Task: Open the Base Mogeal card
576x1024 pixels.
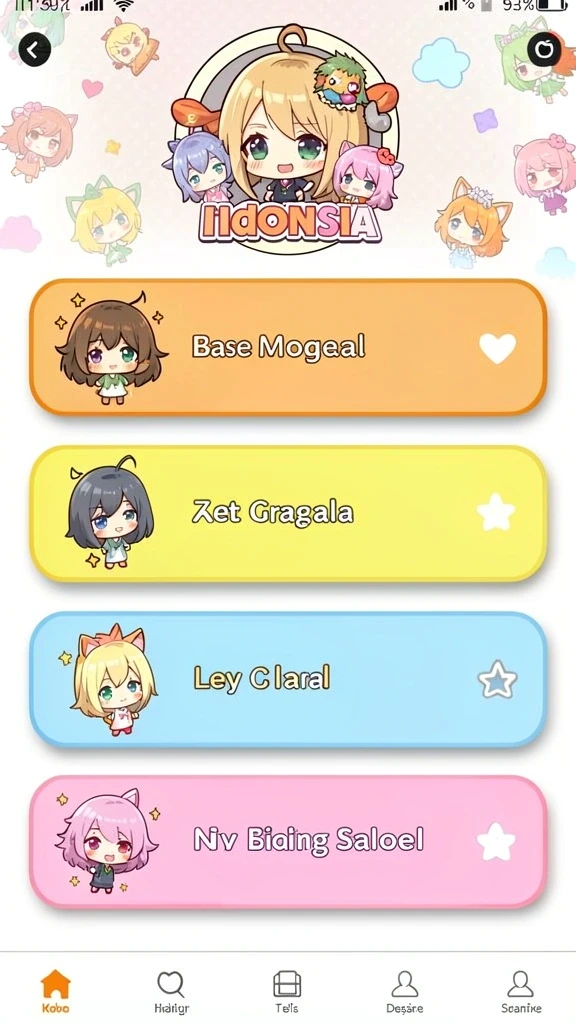Action: (288, 347)
